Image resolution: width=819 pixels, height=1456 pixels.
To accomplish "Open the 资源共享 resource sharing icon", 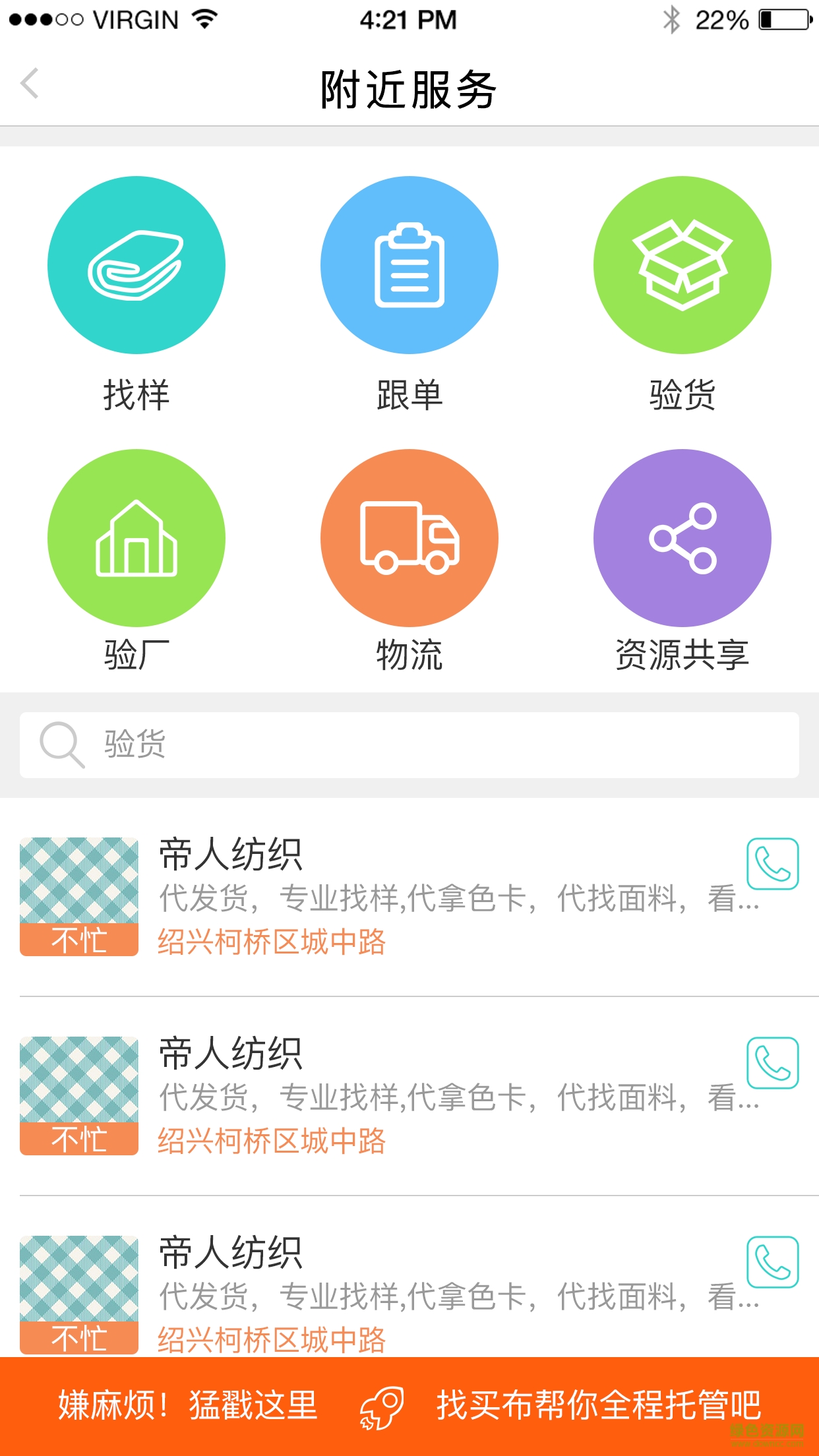I will [x=682, y=539].
